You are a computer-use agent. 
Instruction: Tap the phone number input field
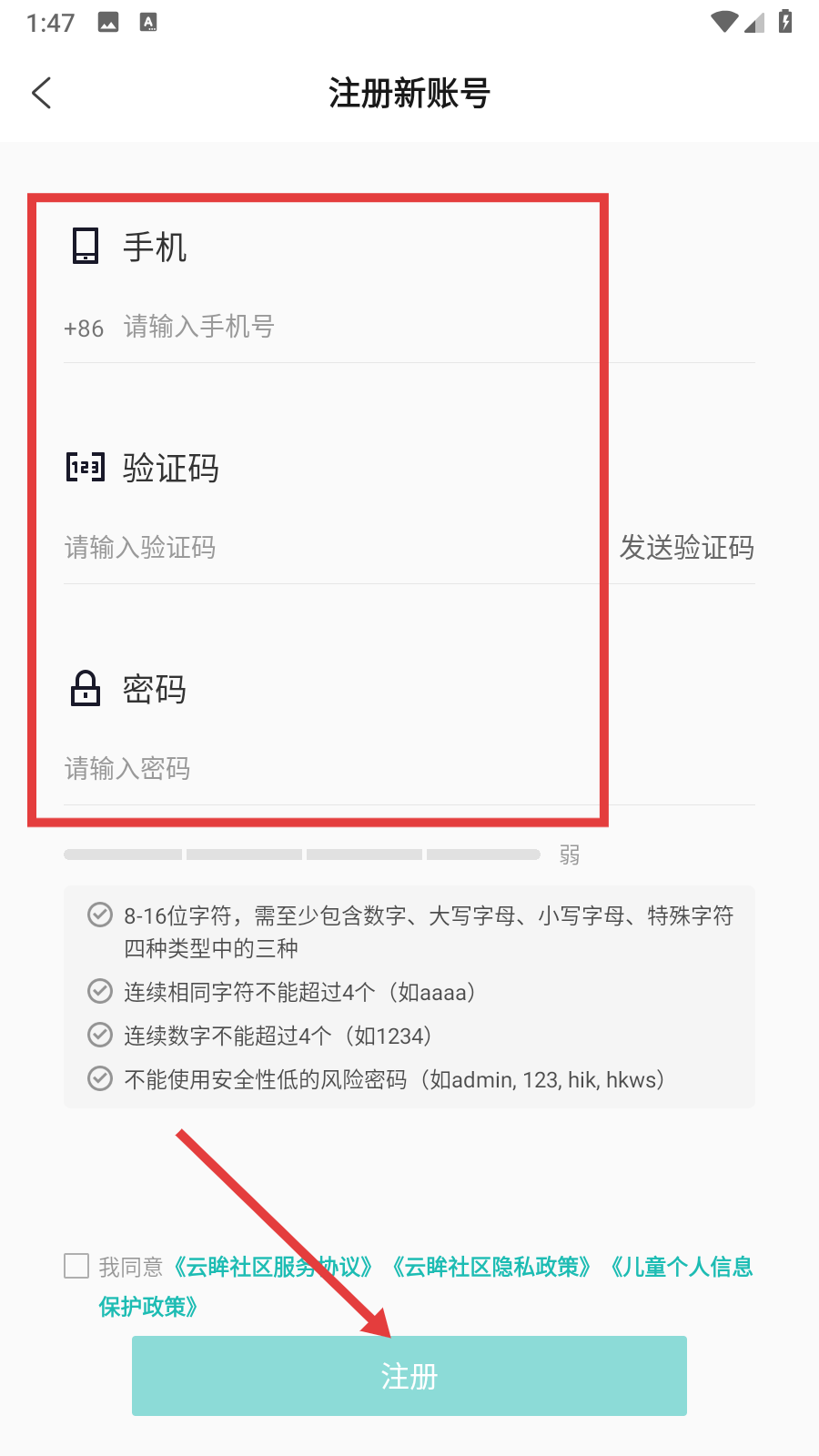(x=439, y=327)
